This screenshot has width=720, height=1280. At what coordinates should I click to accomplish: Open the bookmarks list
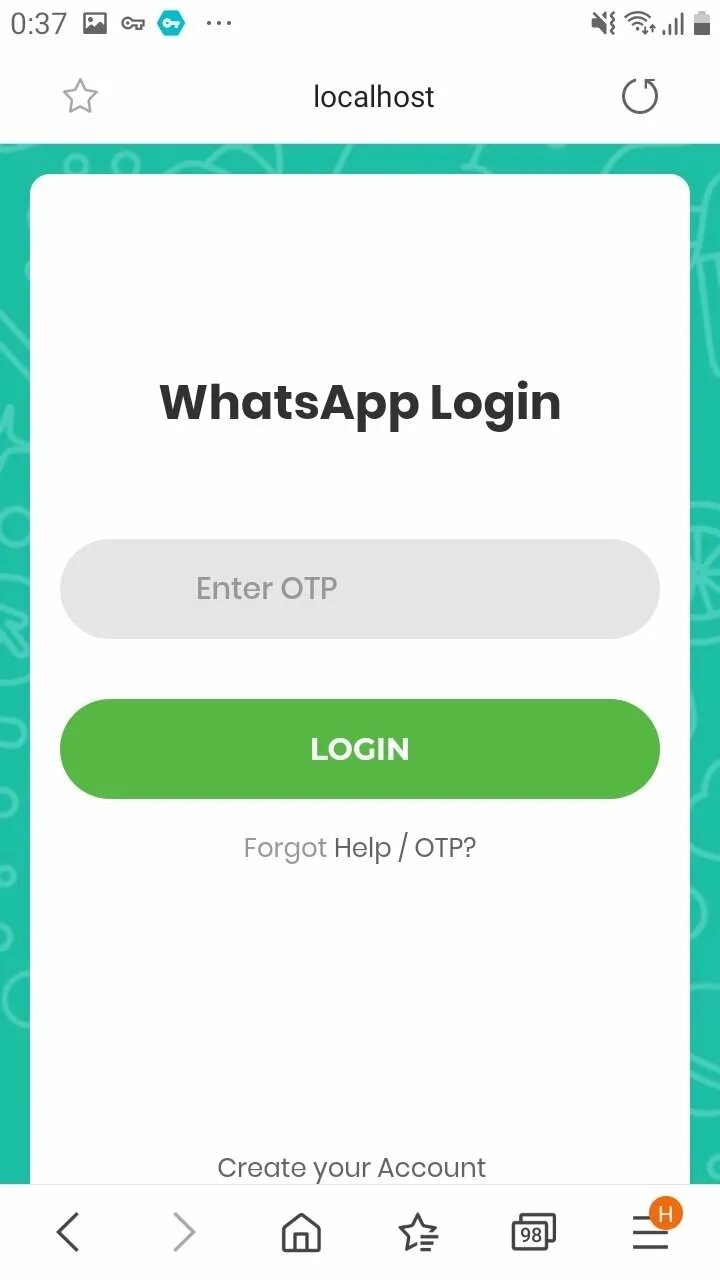[418, 1233]
